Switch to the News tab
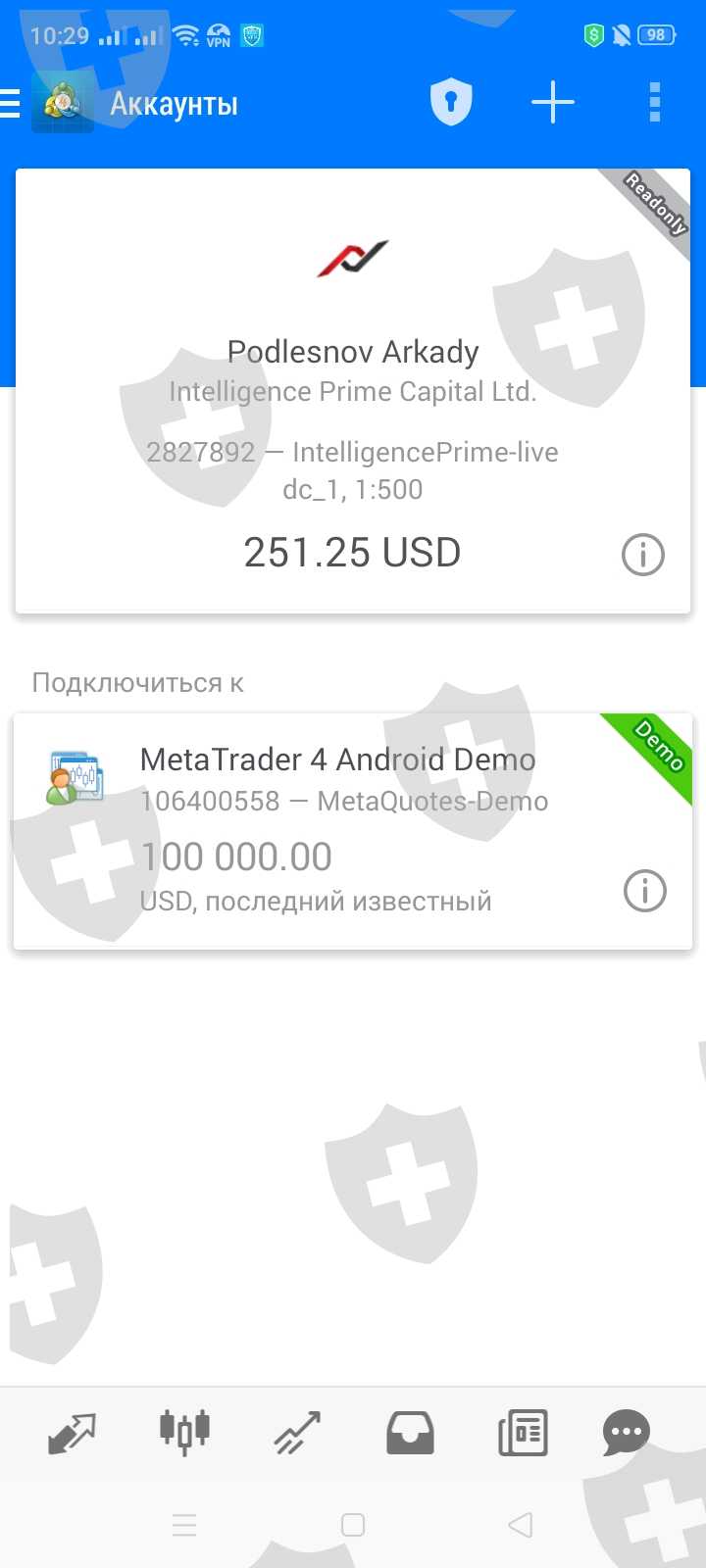The height and width of the screenshot is (1568, 706). click(523, 1434)
